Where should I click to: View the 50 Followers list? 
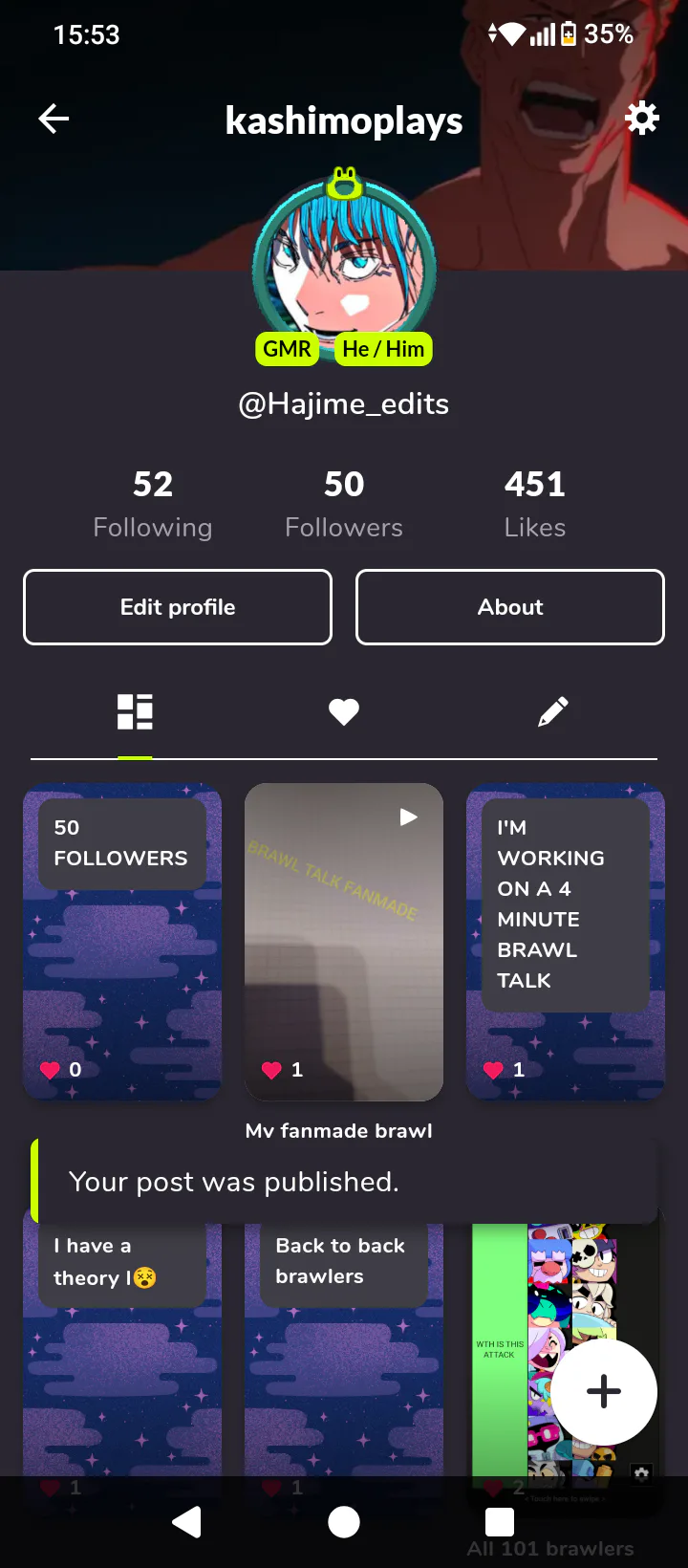(x=344, y=504)
